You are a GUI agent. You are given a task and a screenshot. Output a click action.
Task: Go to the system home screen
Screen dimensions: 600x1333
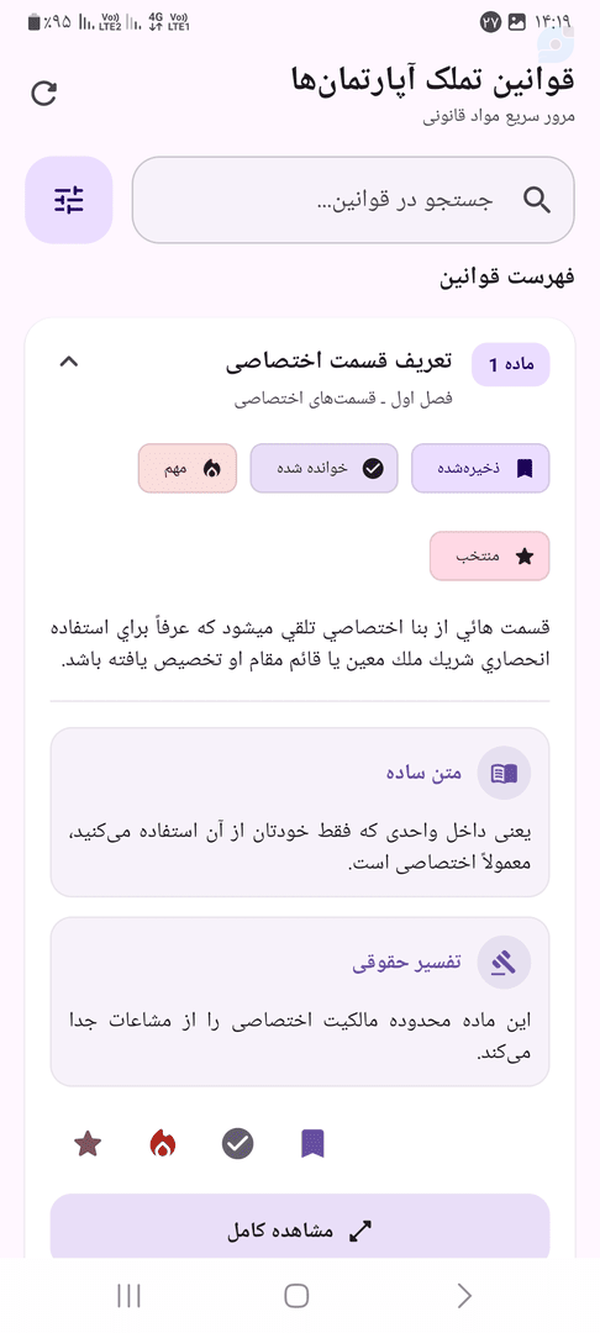tap(296, 1296)
